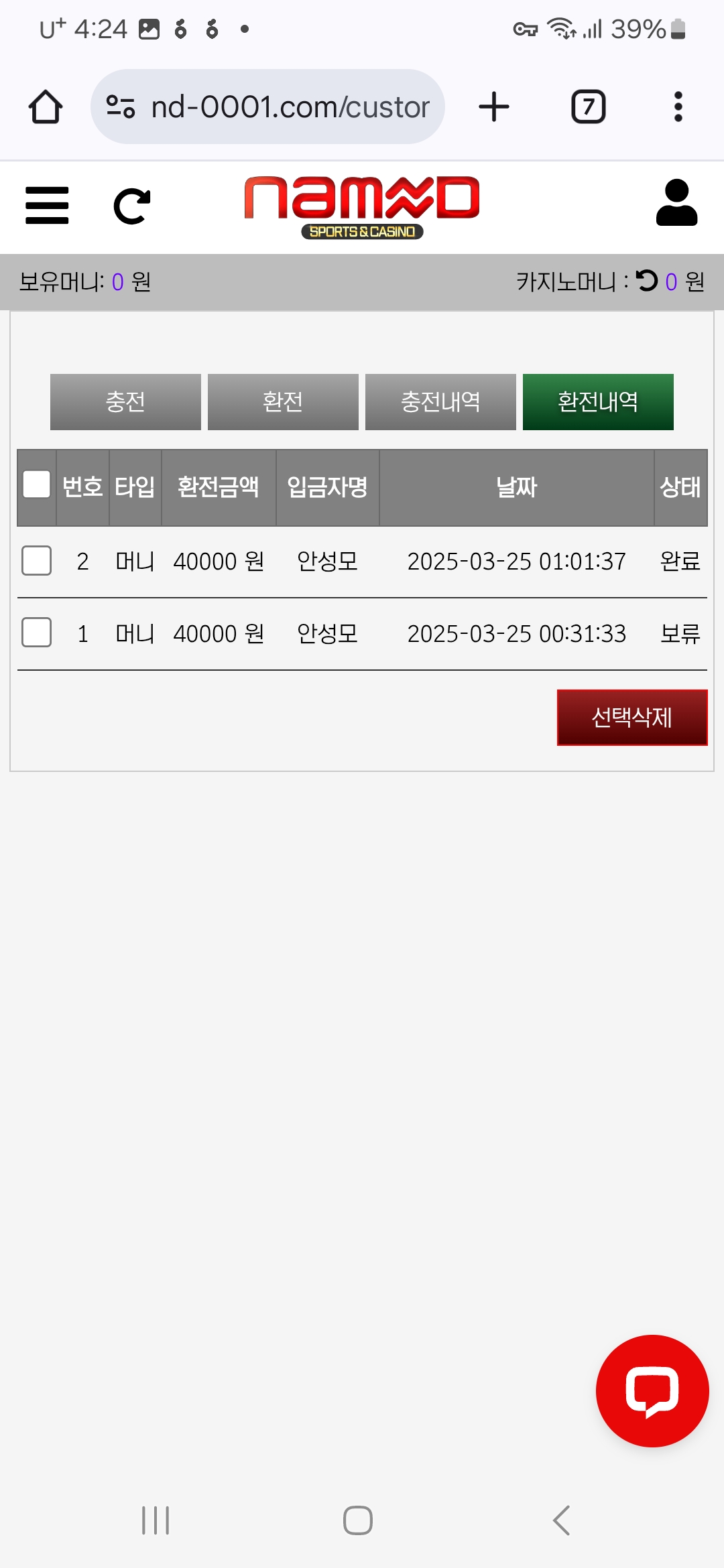
Task: Open the red live chat bubble
Action: (x=652, y=1390)
